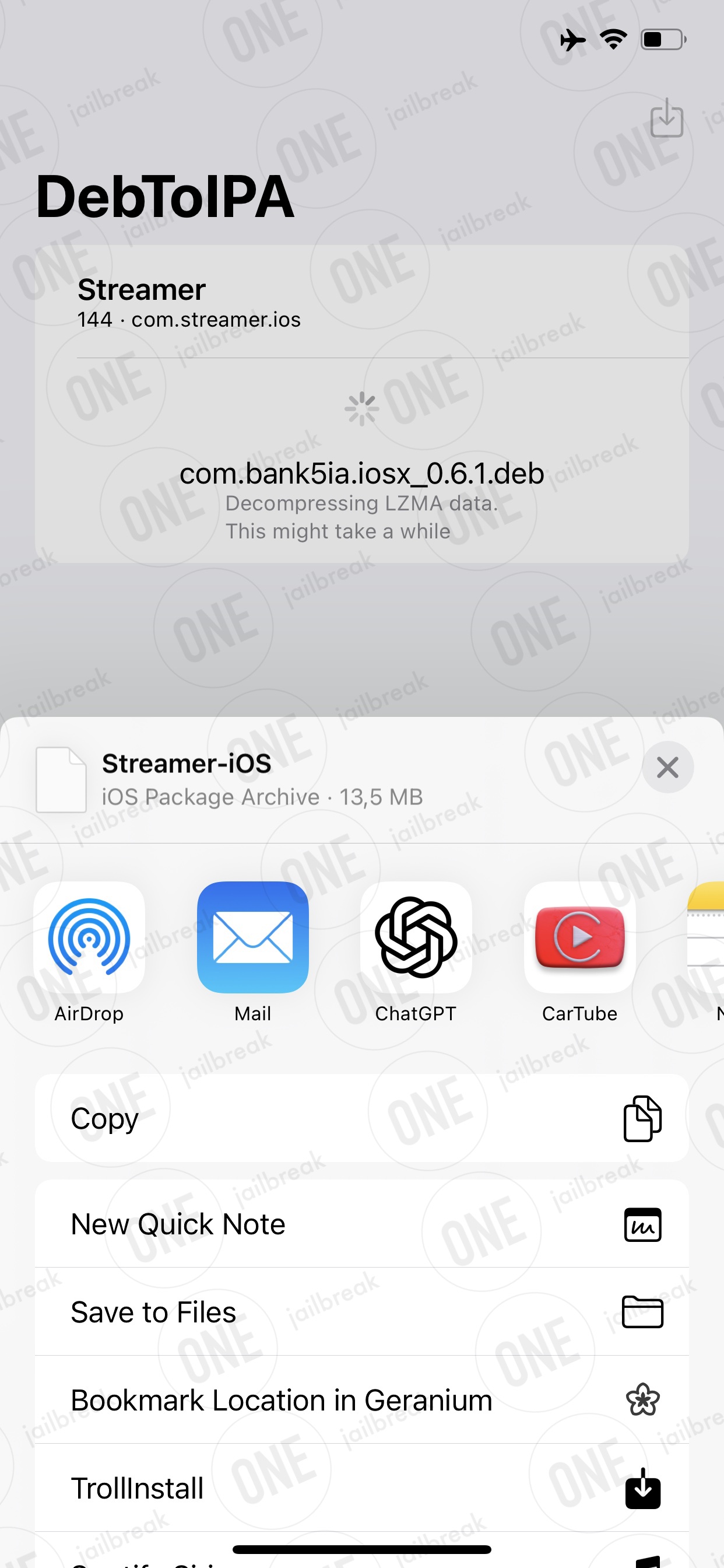Viewport: 724px width, 1568px height.
Task: Select Save to Files
Action: tap(362, 1312)
